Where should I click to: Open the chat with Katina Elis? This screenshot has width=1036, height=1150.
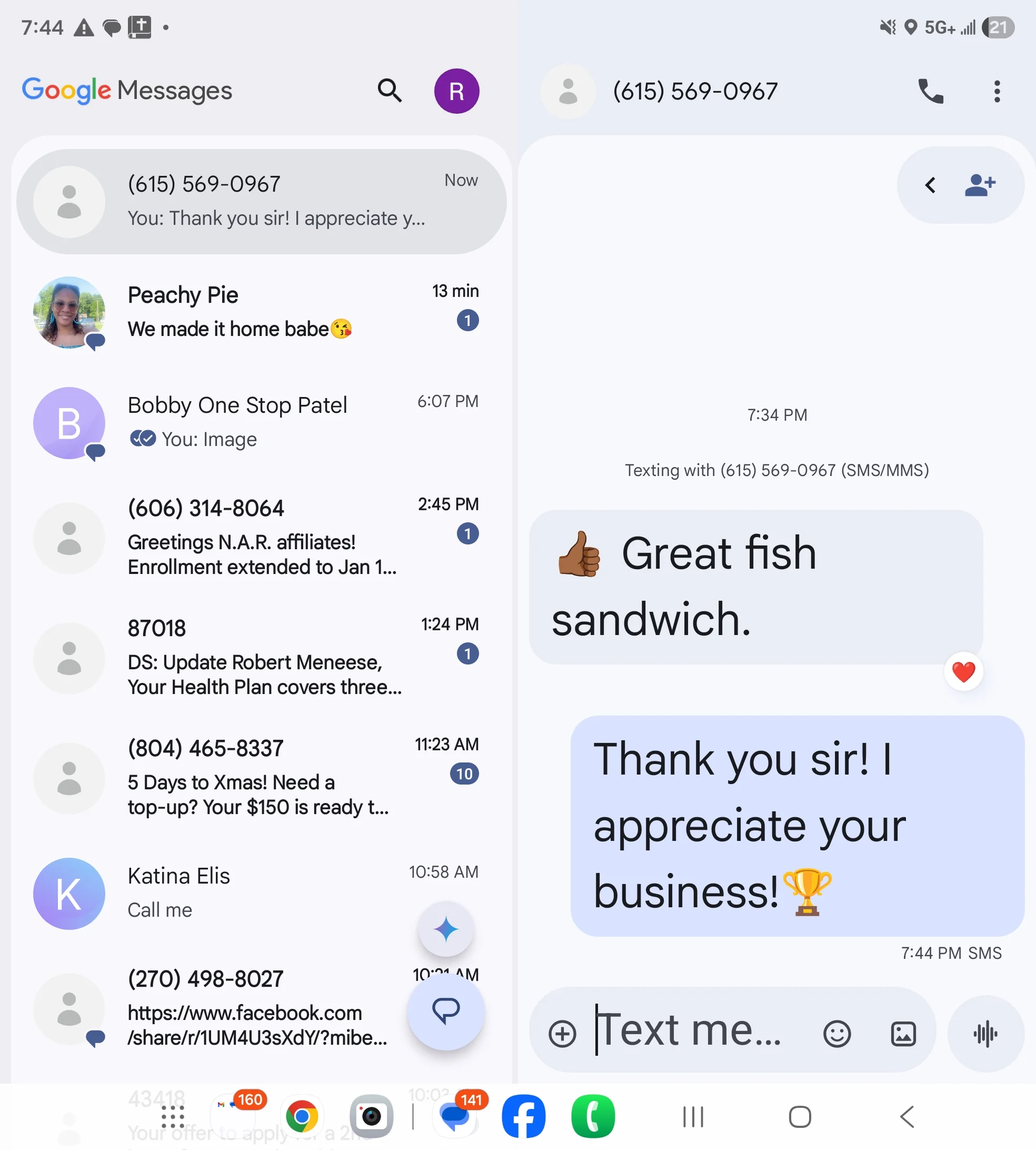coord(228,892)
